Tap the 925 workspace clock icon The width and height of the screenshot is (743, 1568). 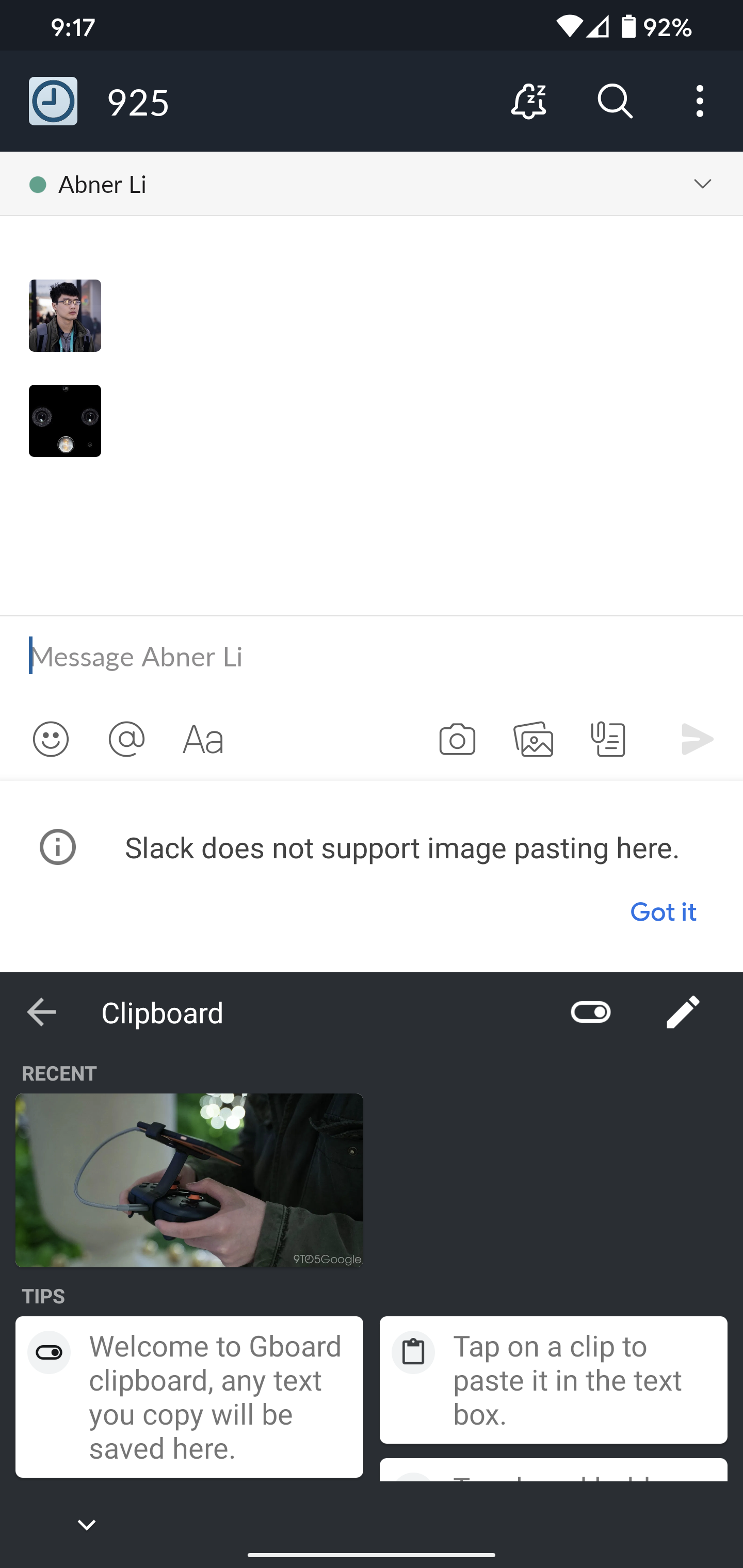tap(53, 102)
